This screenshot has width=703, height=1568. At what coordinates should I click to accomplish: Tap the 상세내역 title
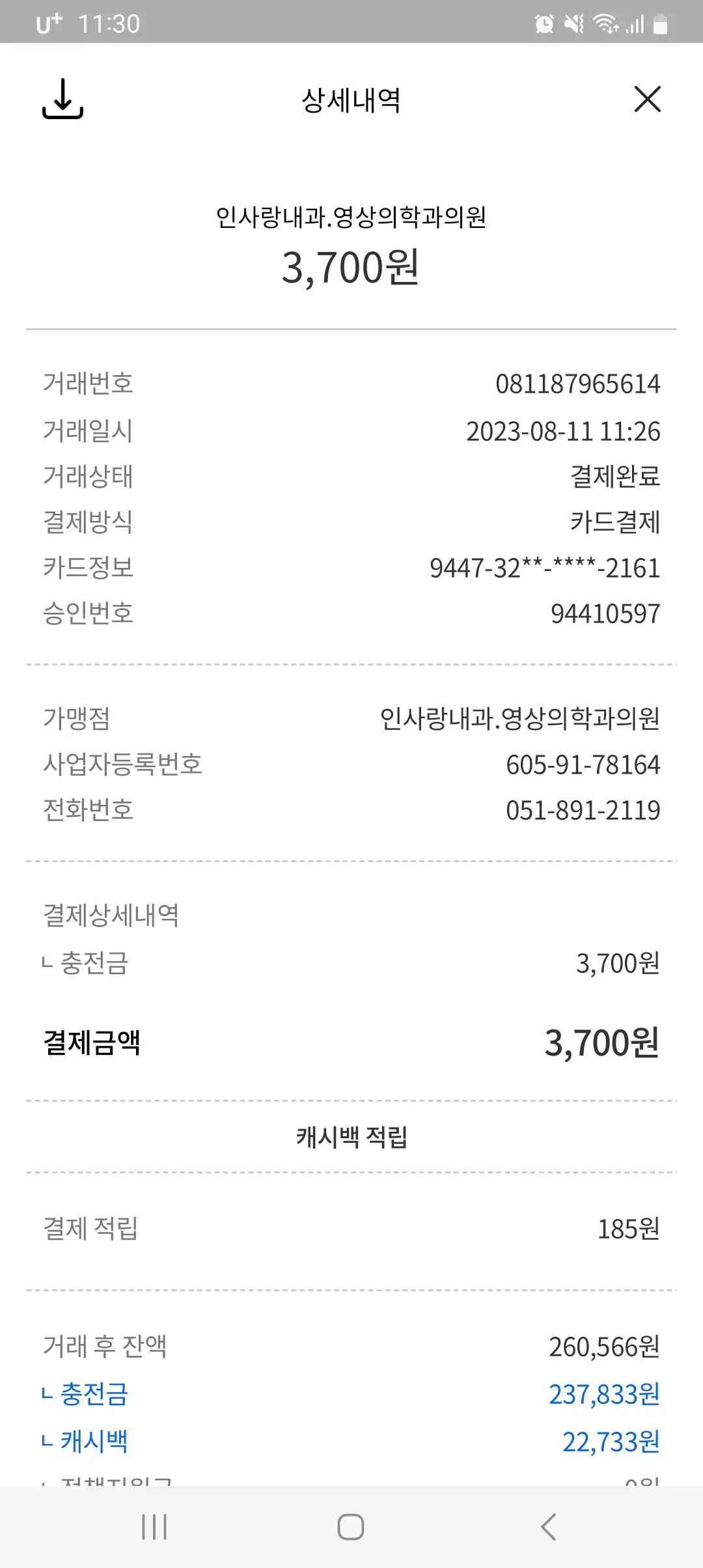[351, 101]
